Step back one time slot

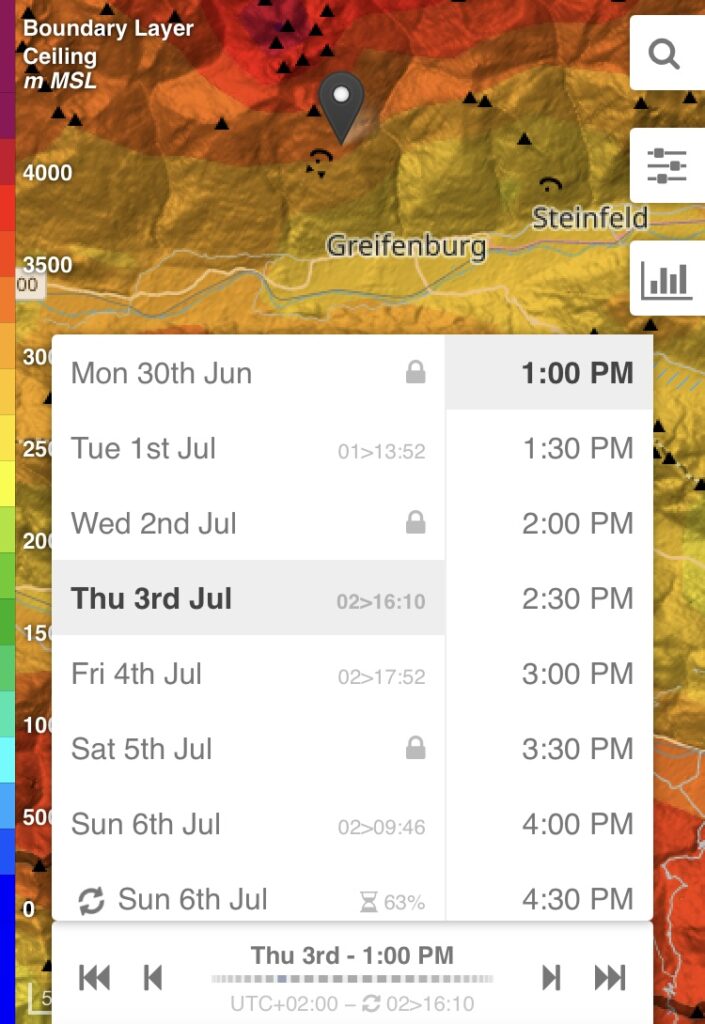(x=153, y=977)
